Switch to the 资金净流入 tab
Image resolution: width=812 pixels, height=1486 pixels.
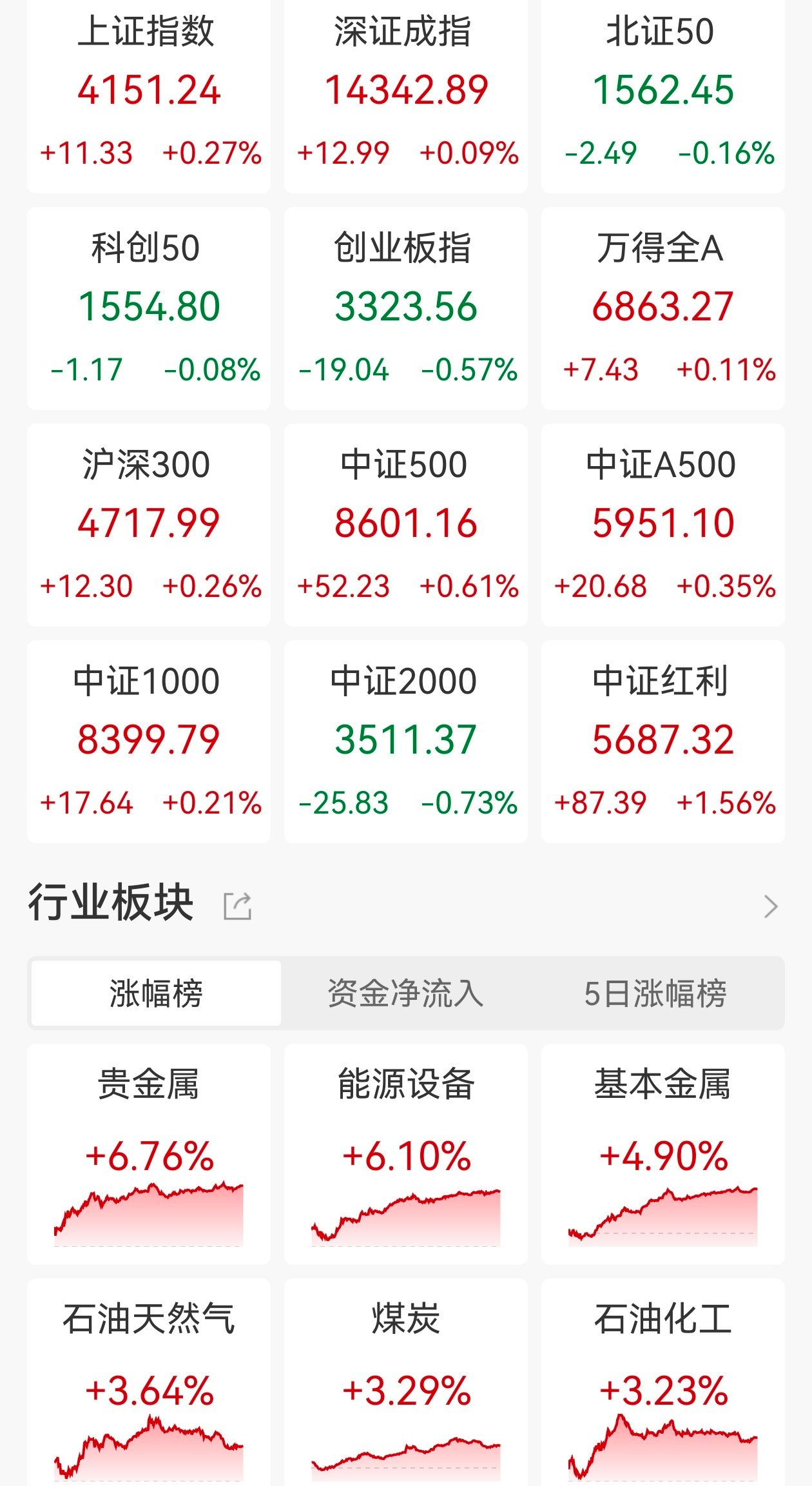click(405, 993)
